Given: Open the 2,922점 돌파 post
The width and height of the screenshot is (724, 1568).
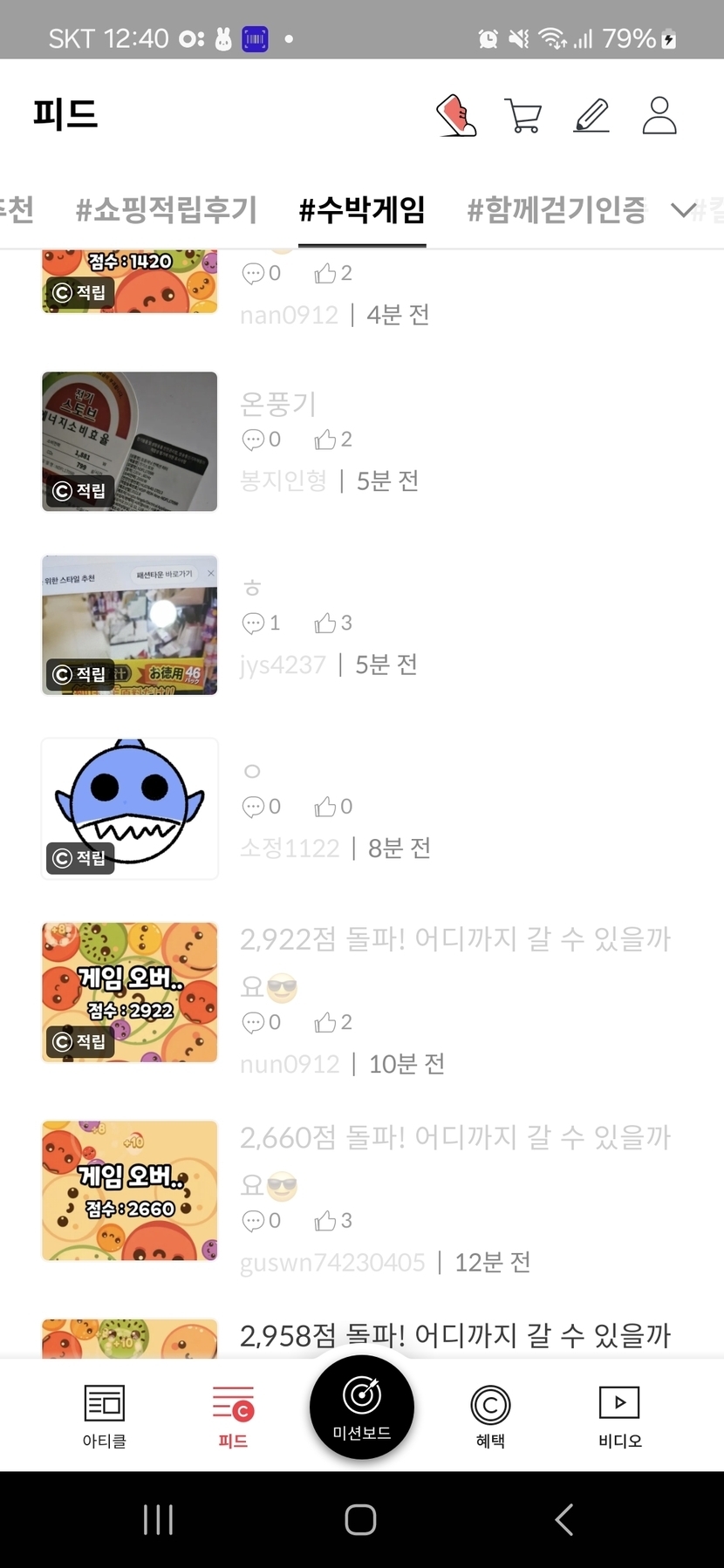Looking at the screenshot, I should click(454, 939).
